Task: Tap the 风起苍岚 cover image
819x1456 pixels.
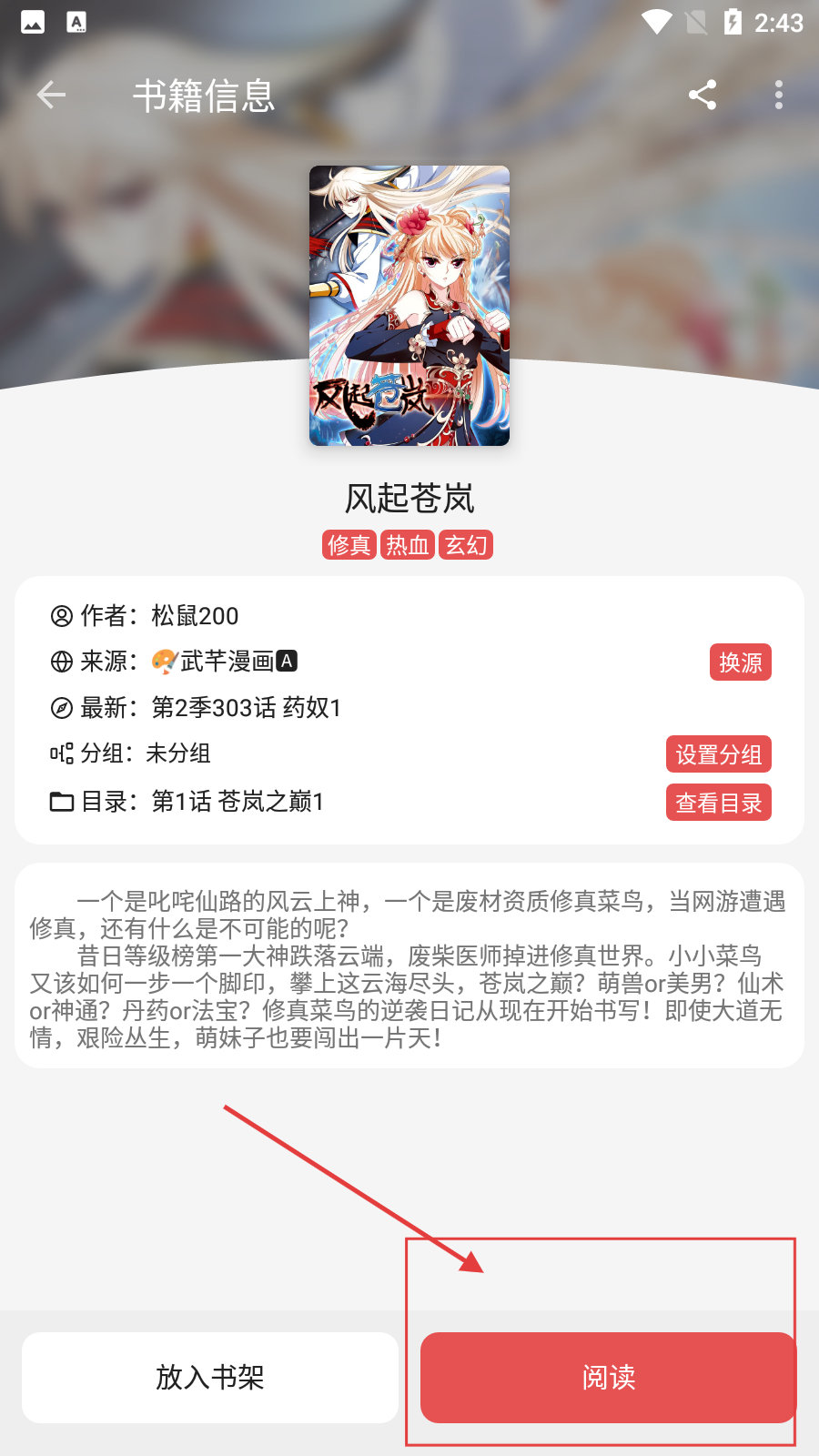Action: (409, 306)
